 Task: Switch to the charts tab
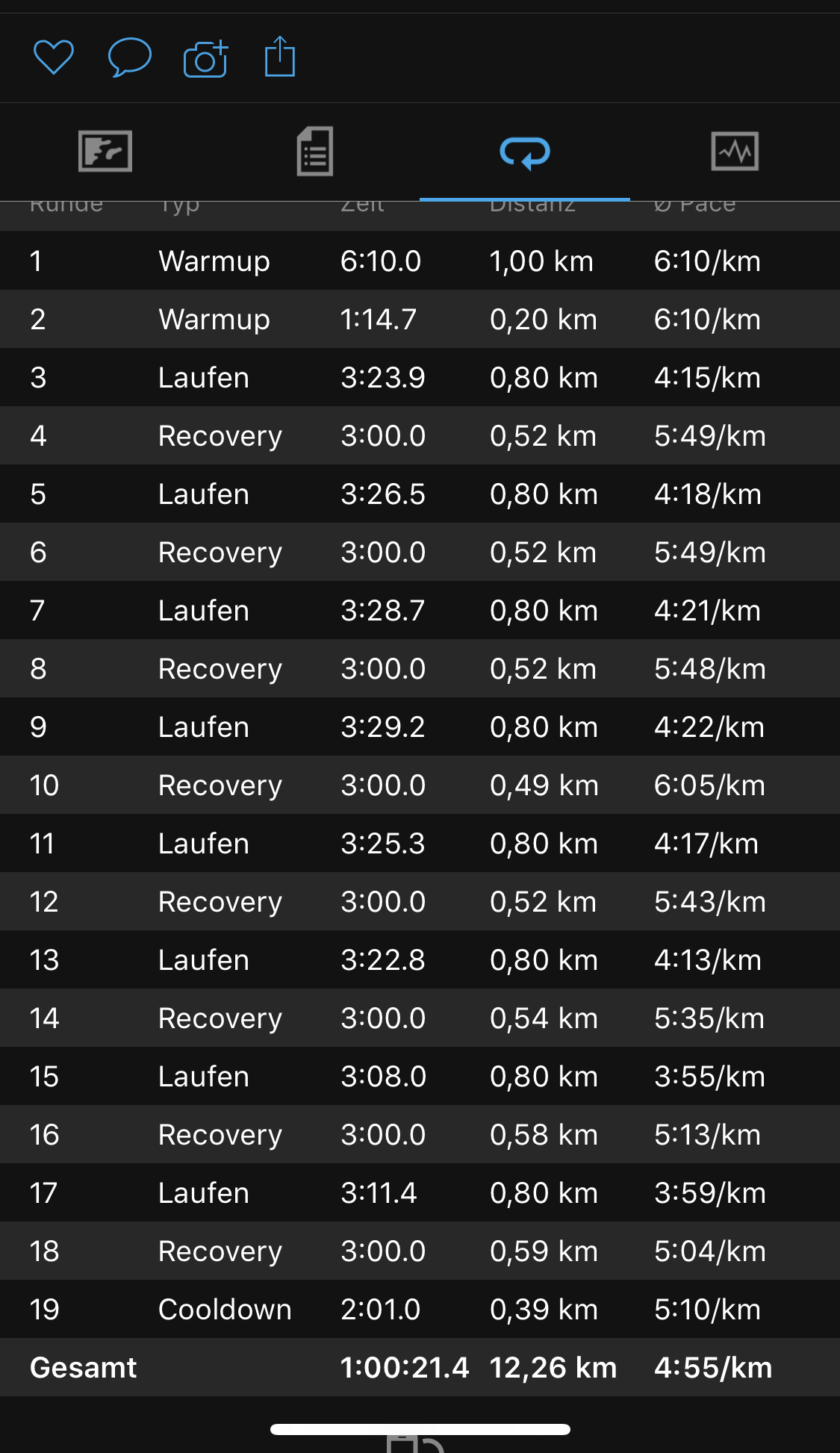point(735,152)
